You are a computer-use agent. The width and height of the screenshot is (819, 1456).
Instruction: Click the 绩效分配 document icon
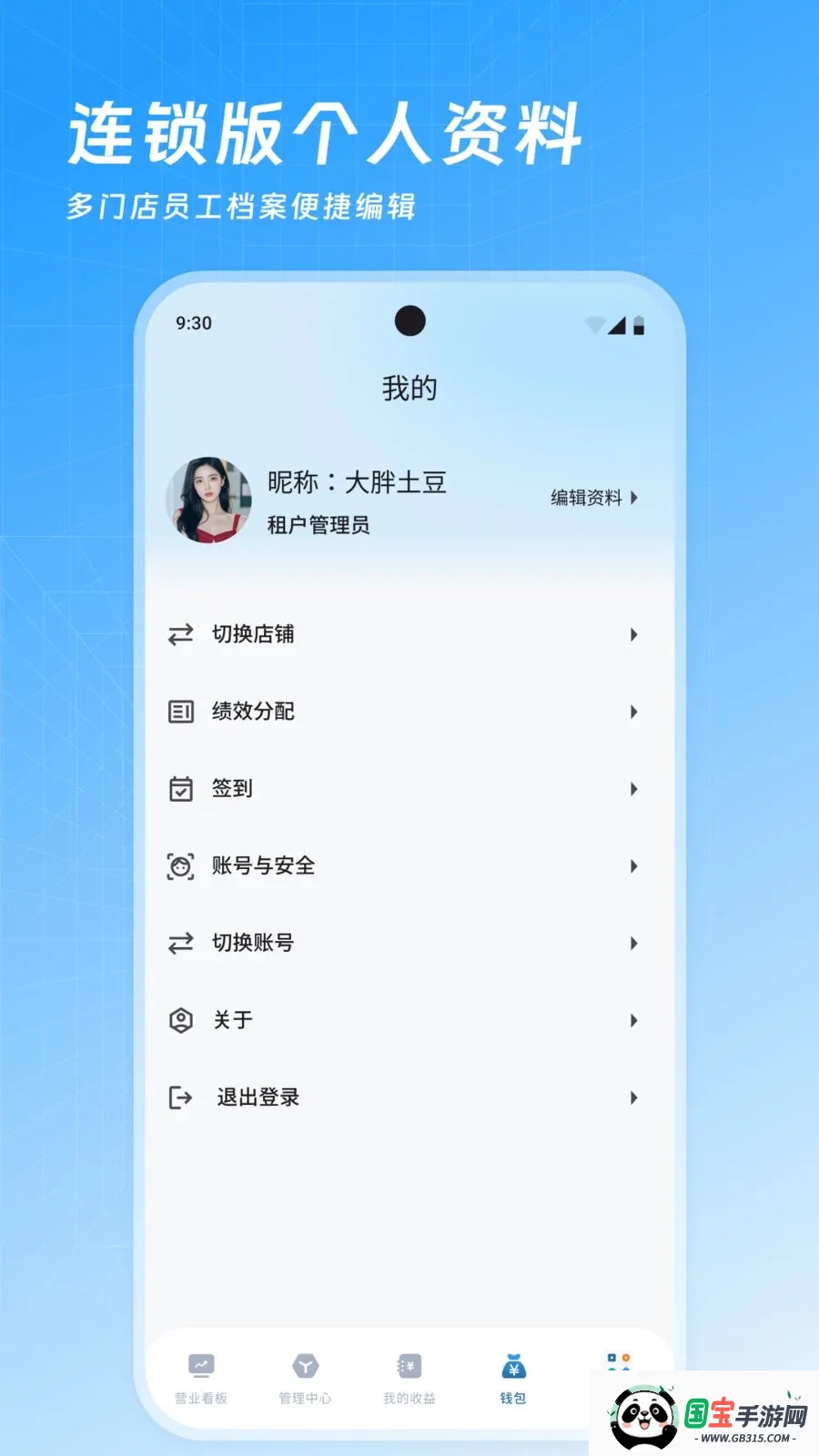click(x=179, y=712)
